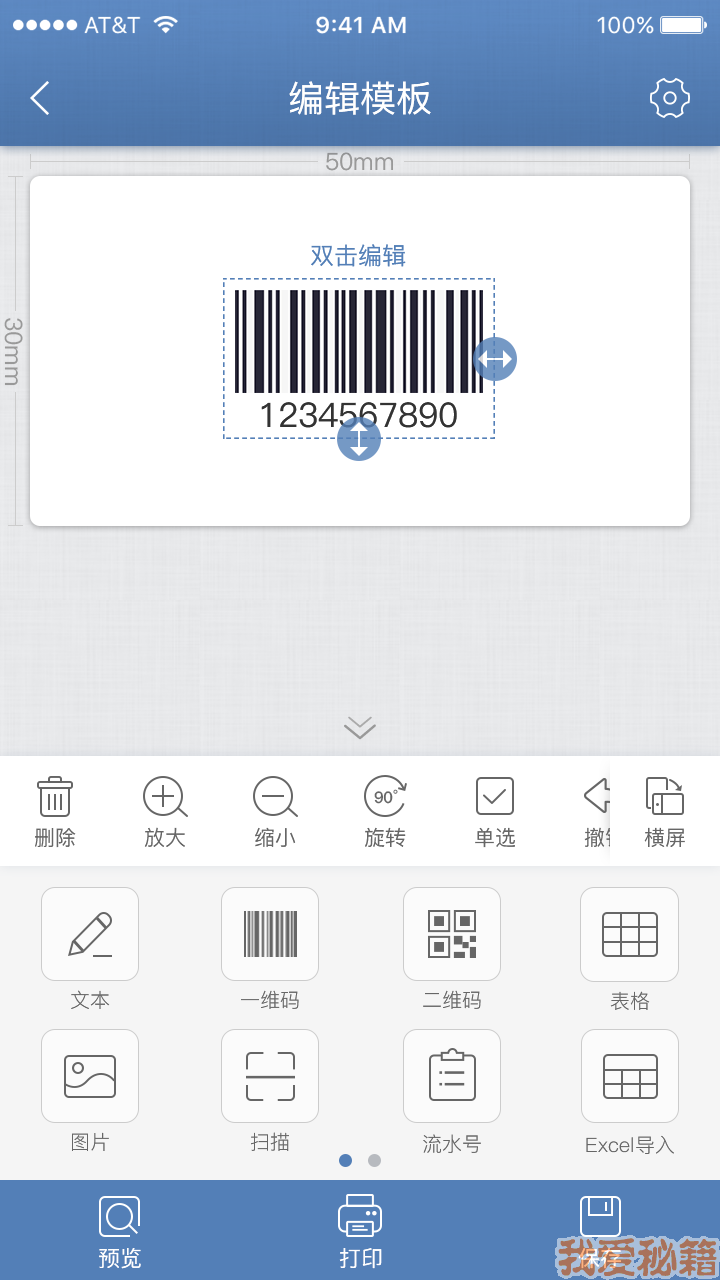This screenshot has width=720, height=1280.
Task: Rotate the element 90° with 旋转
Action: pyautogui.click(x=385, y=810)
